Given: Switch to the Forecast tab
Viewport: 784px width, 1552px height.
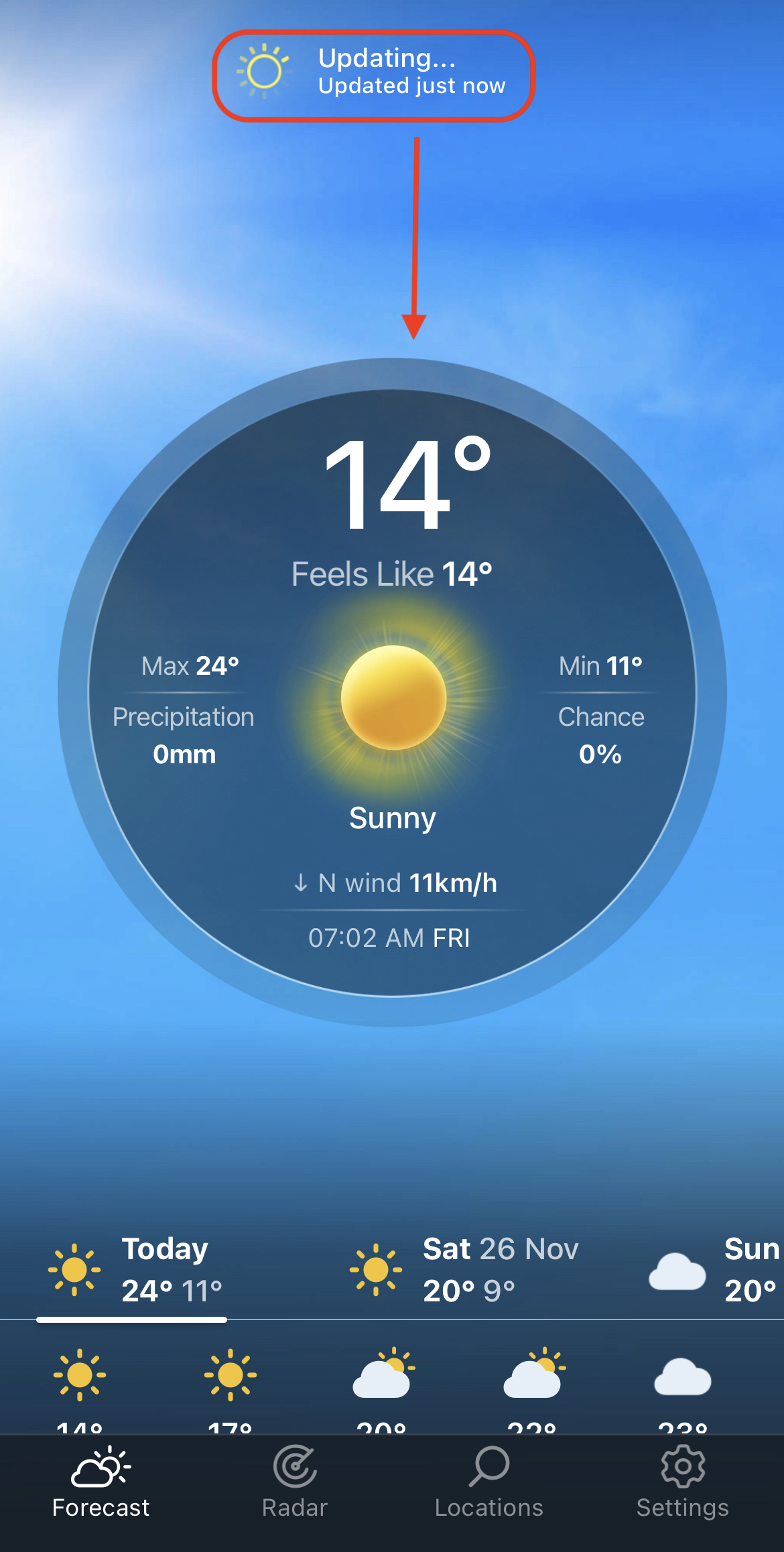Looking at the screenshot, I should point(101,1482).
